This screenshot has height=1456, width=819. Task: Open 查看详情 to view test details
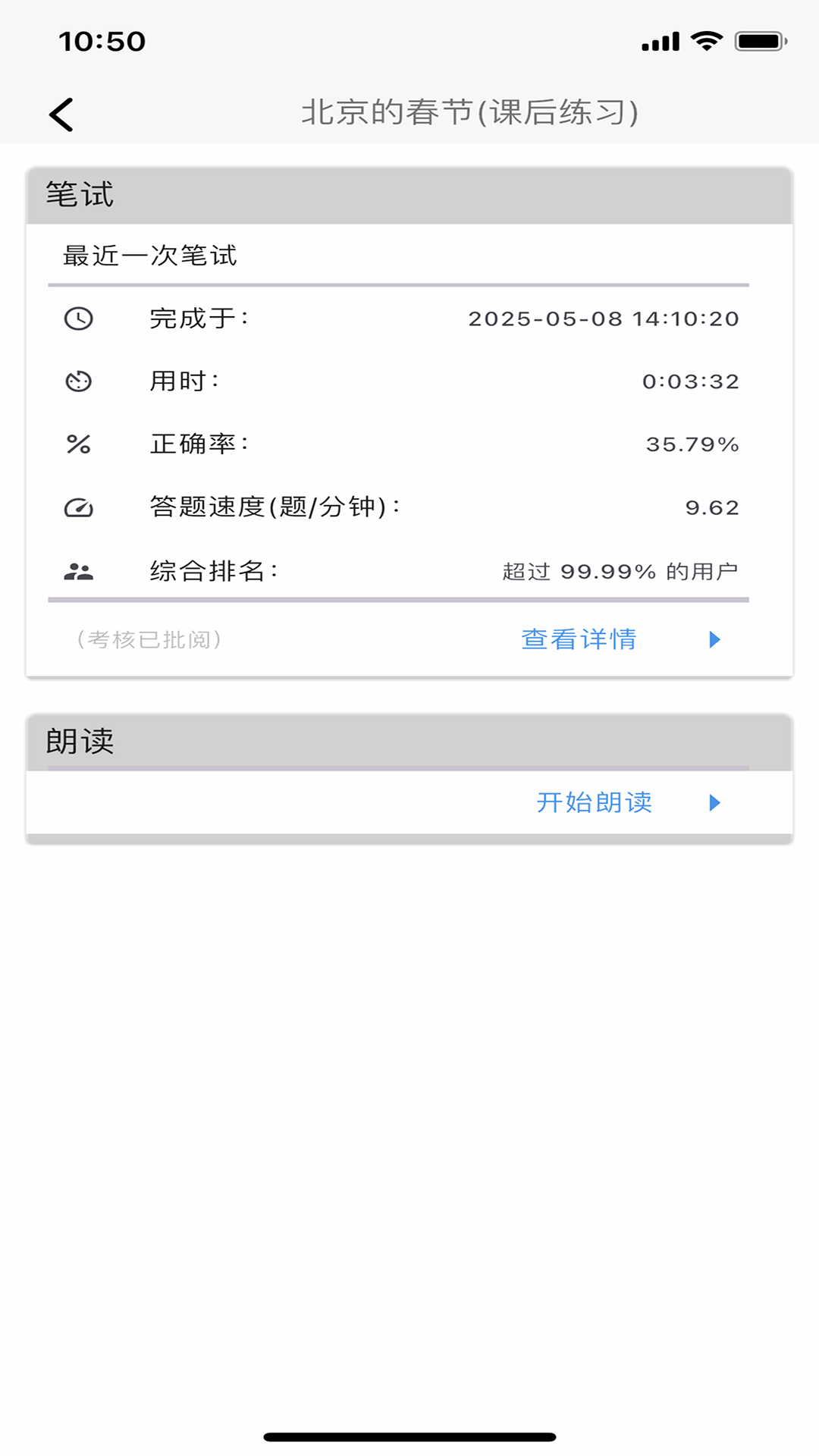click(x=578, y=639)
